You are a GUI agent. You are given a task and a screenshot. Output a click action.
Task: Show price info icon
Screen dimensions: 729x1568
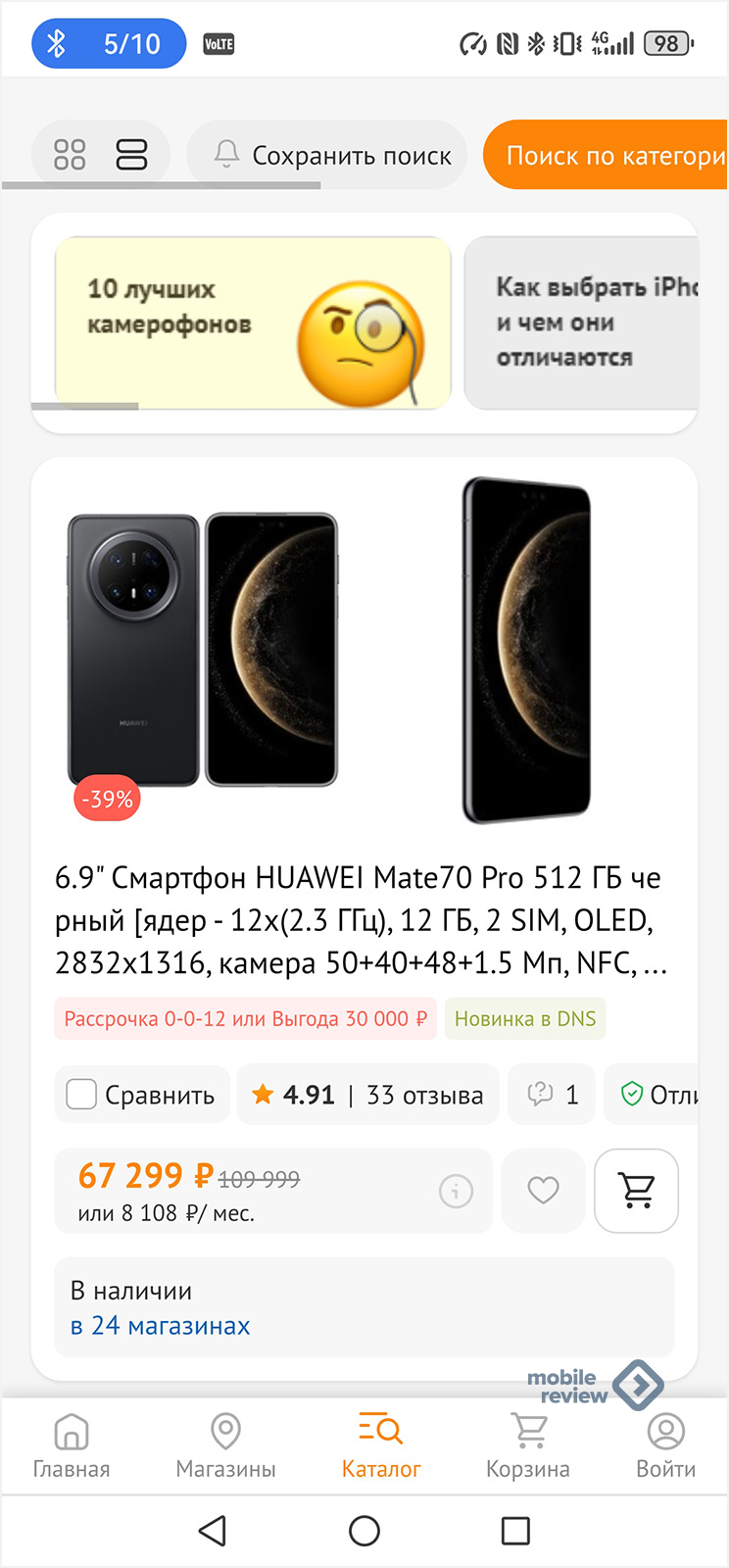[456, 1191]
